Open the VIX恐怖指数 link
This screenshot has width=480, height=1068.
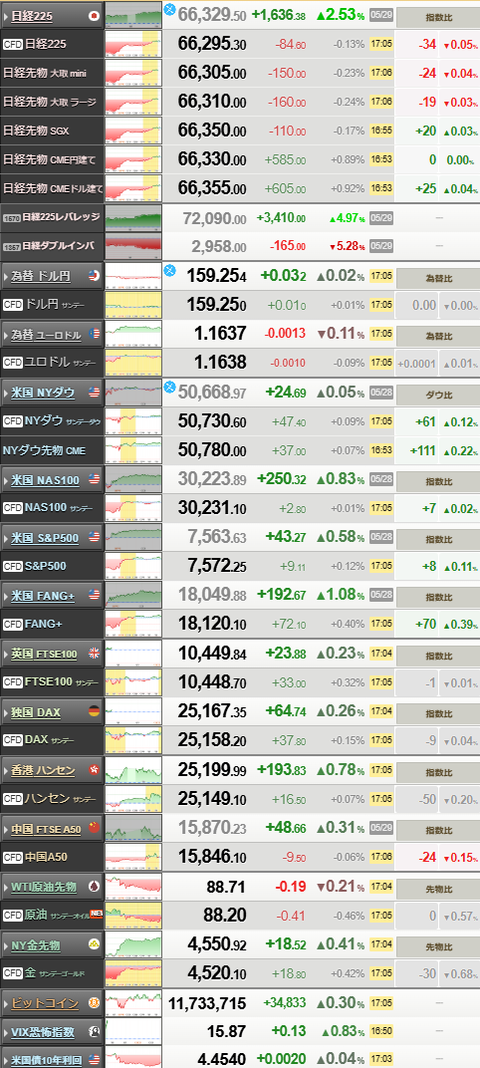(44, 1032)
